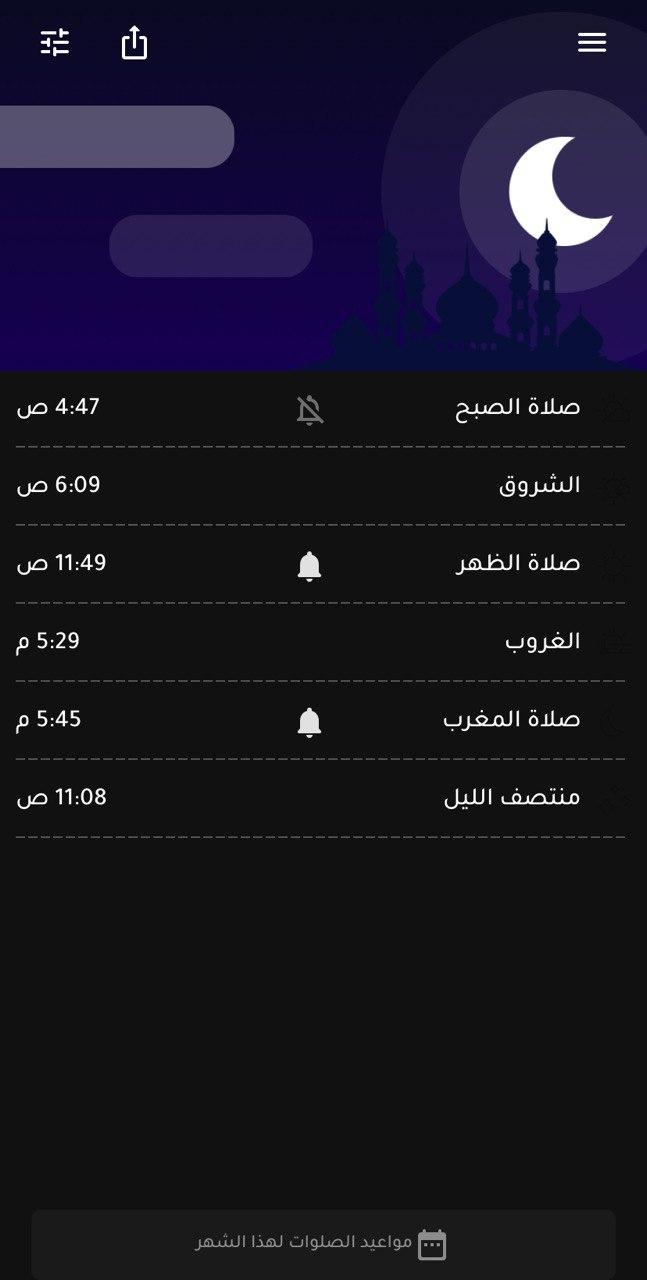Viewport: 647px width, 1280px height.
Task: Share the prayer times
Action: [x=134, y=43]
